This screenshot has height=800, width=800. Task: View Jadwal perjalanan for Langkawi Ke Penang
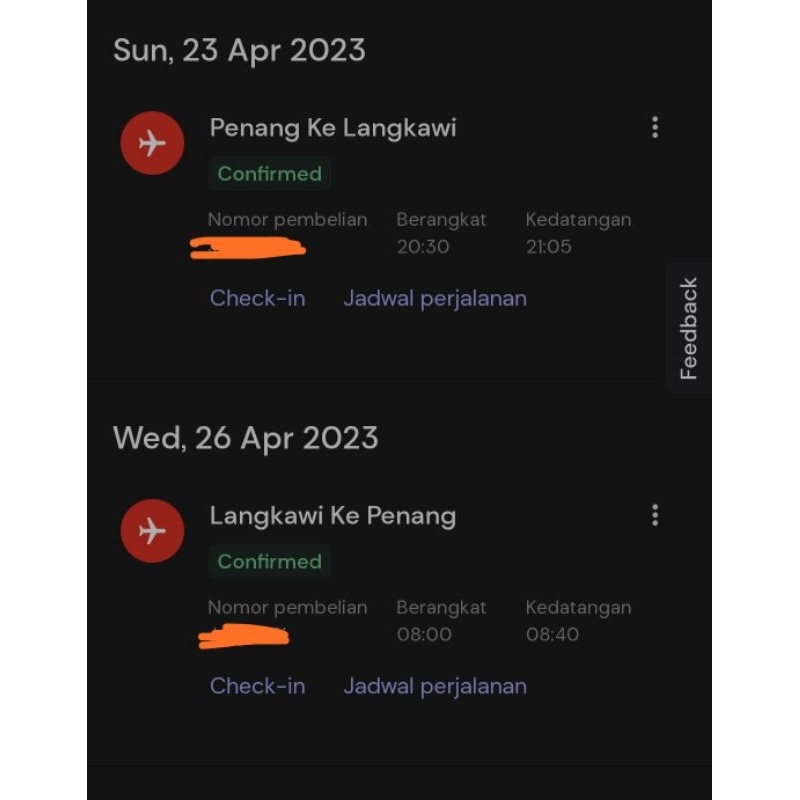click(435, 686)
